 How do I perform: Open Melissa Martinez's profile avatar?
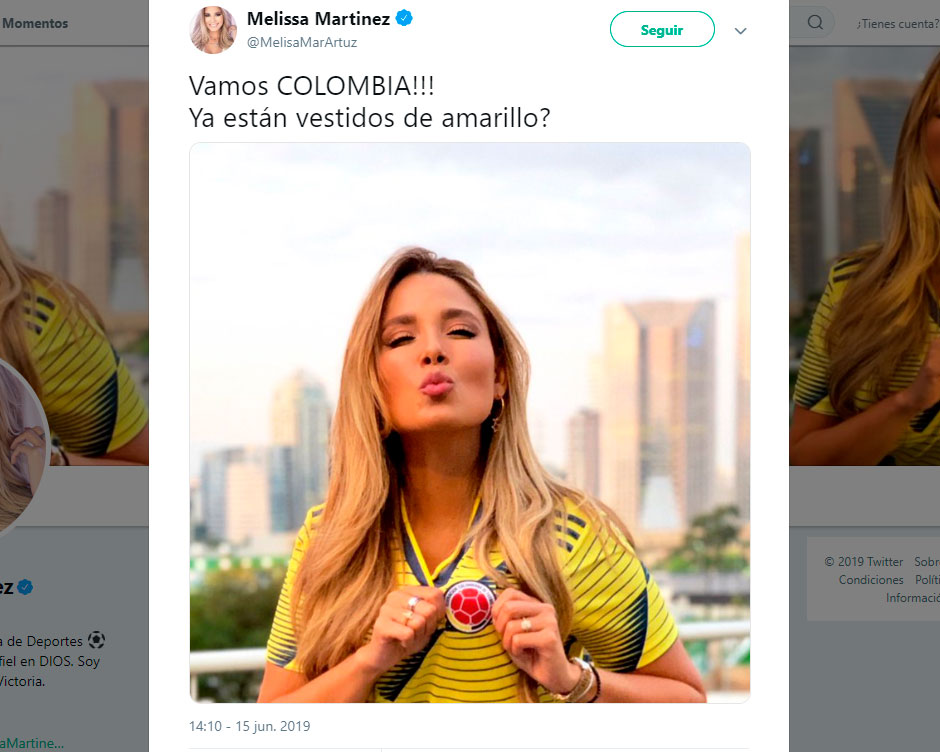click(213, 29)
